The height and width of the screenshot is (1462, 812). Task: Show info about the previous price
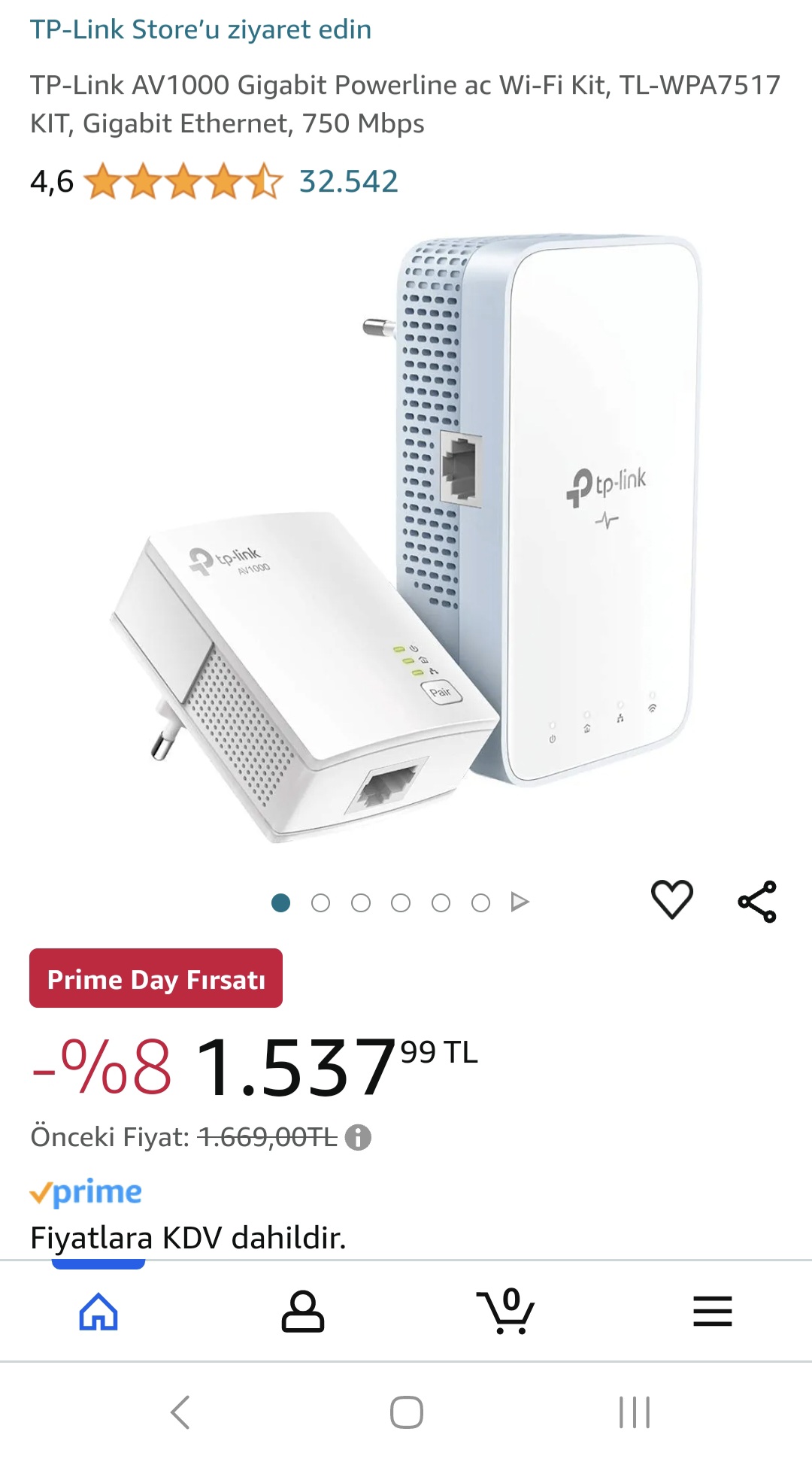(x=358, y=1137)
